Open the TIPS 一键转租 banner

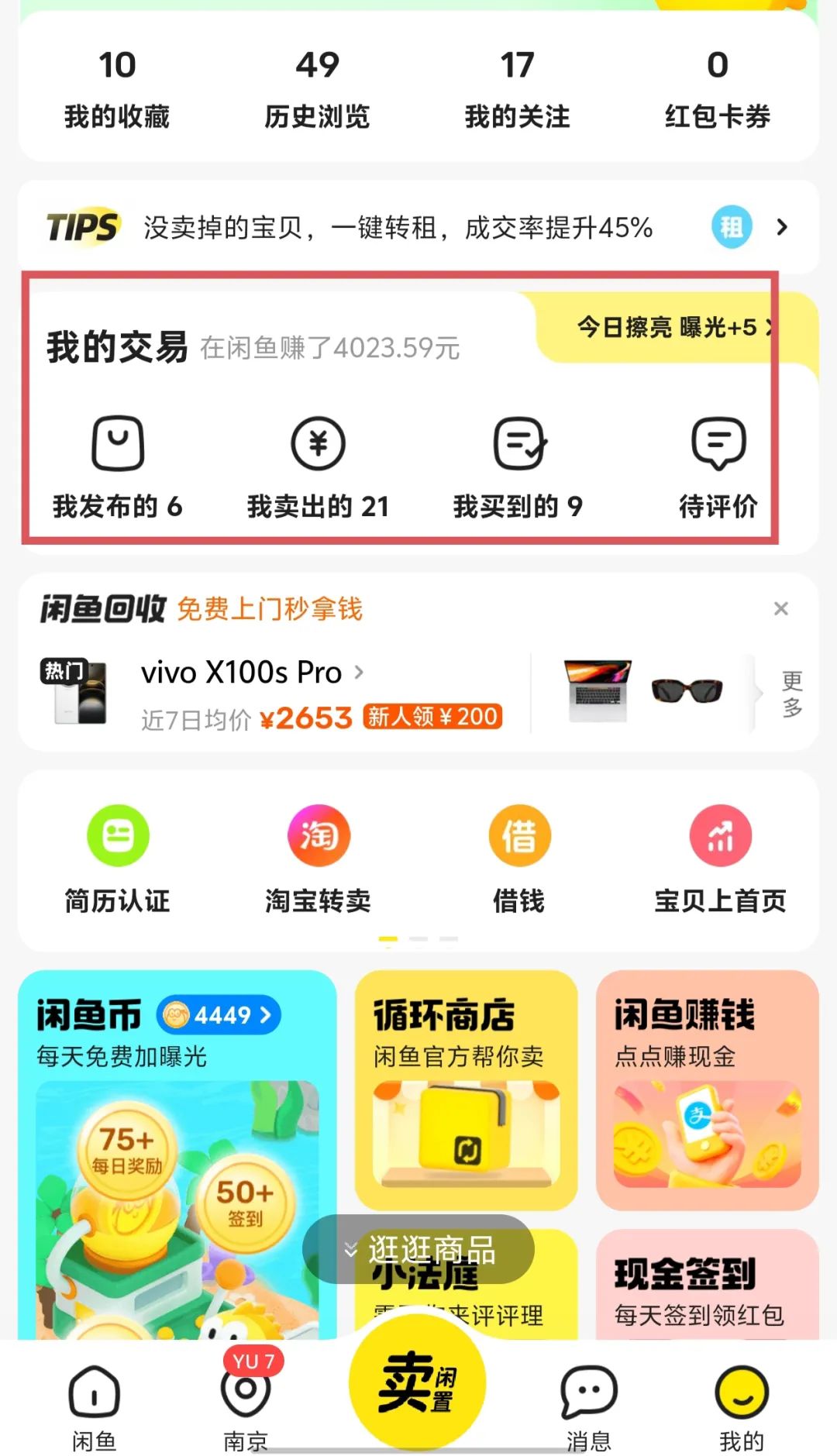(418, 227)
